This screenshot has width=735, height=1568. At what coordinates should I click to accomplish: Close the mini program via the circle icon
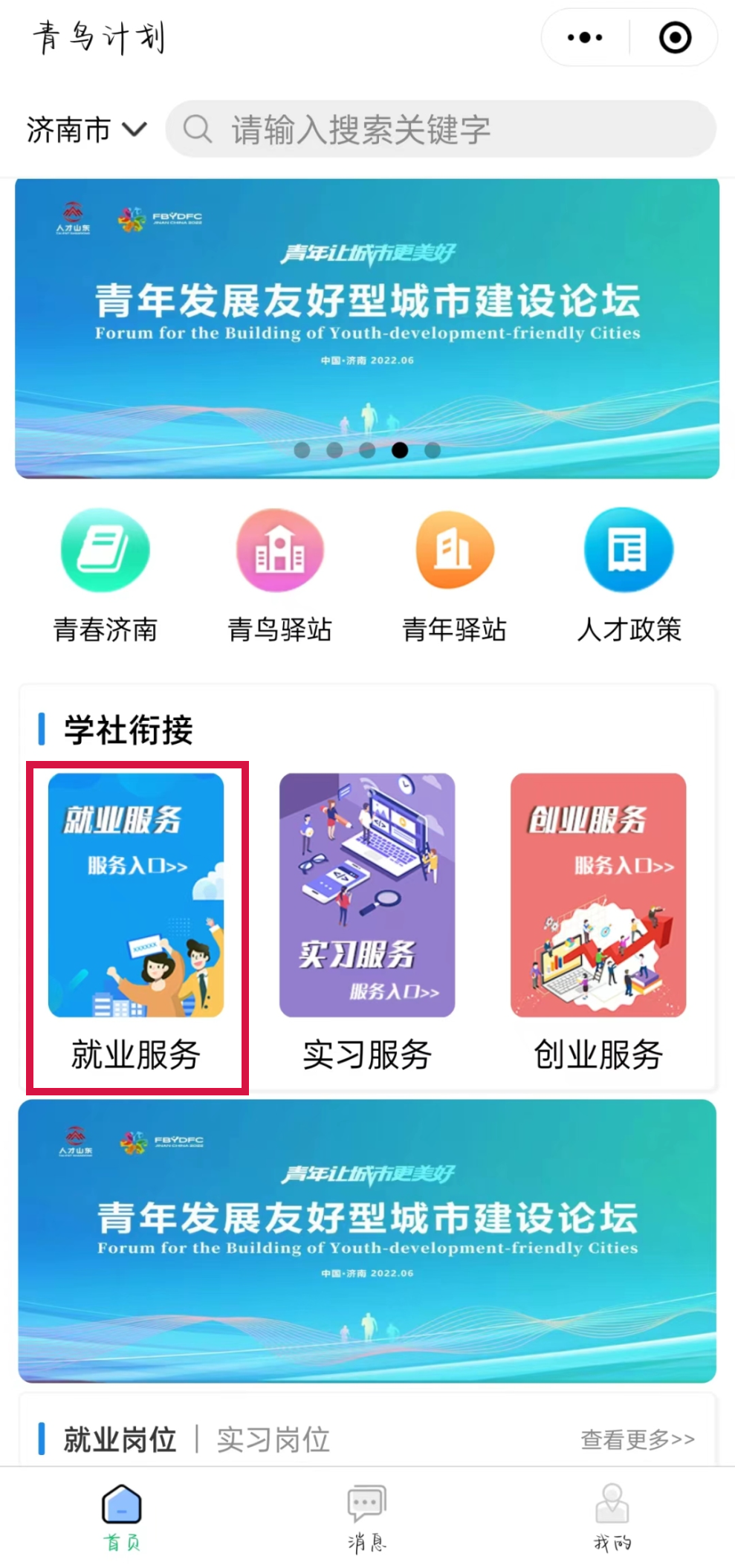tap(675, 37)
